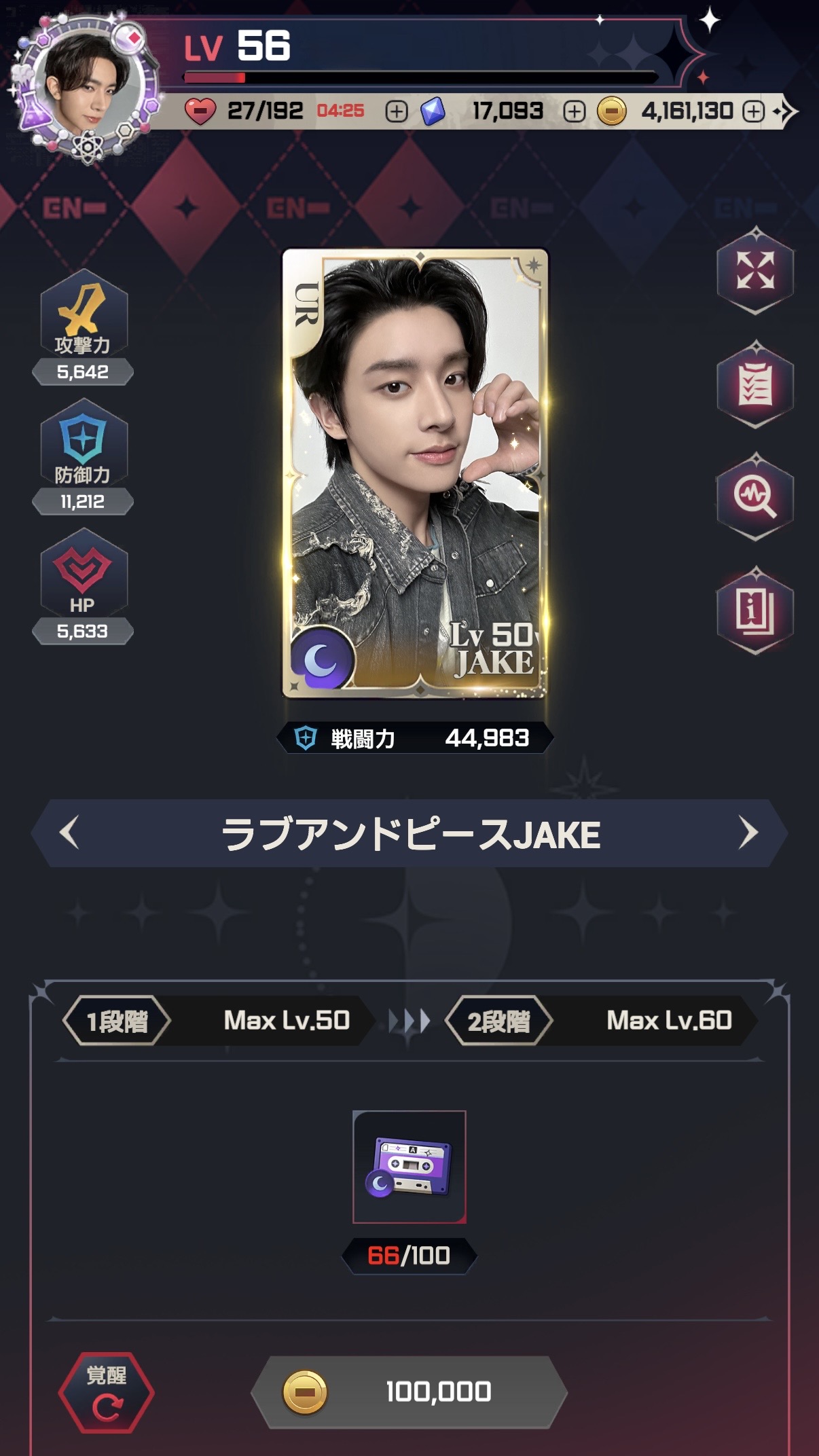Go to the next card with right arrow

748,833
